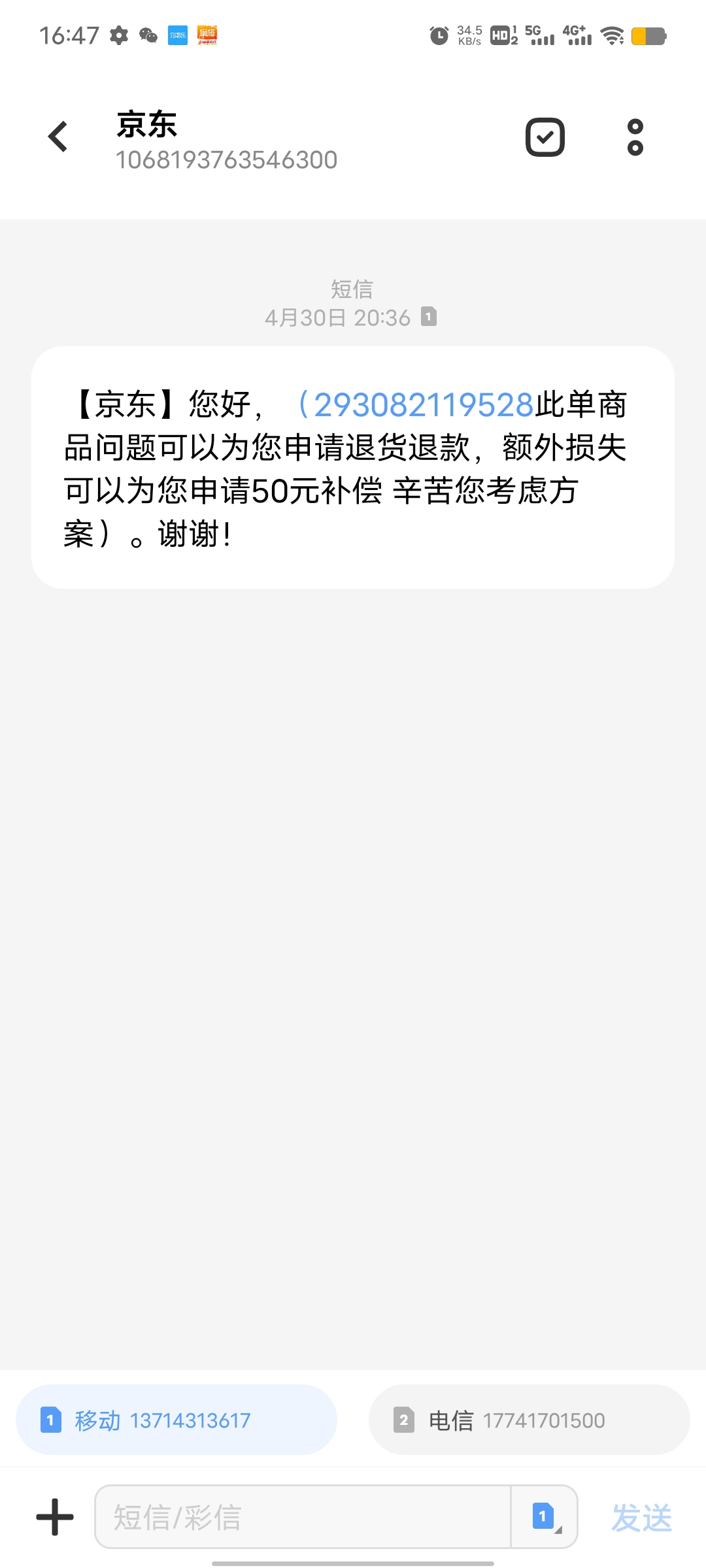706x1568 pixels.
Task: Select the 电信 17741701500 SIM
Action: pyautogui.click(x=529, y=1420)
